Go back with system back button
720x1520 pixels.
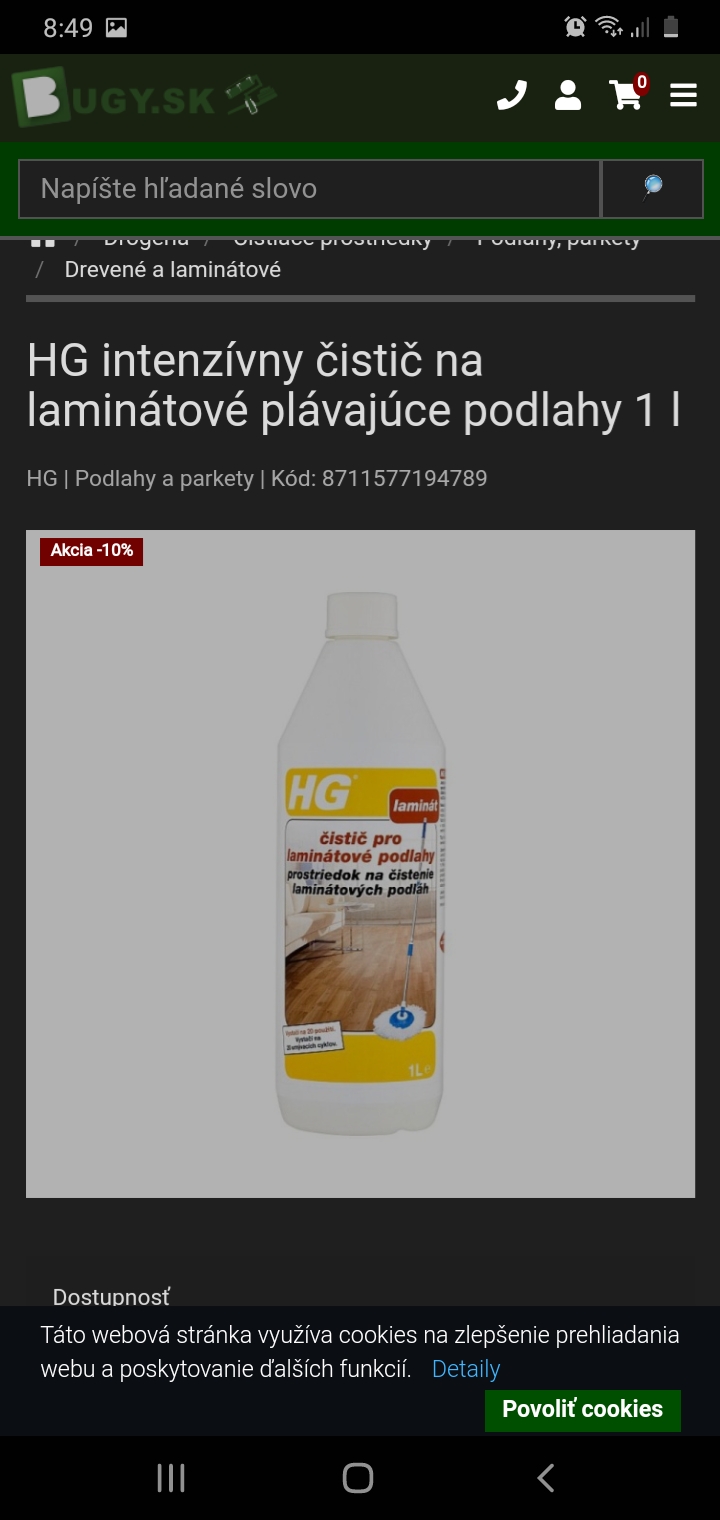point(545,1478)
